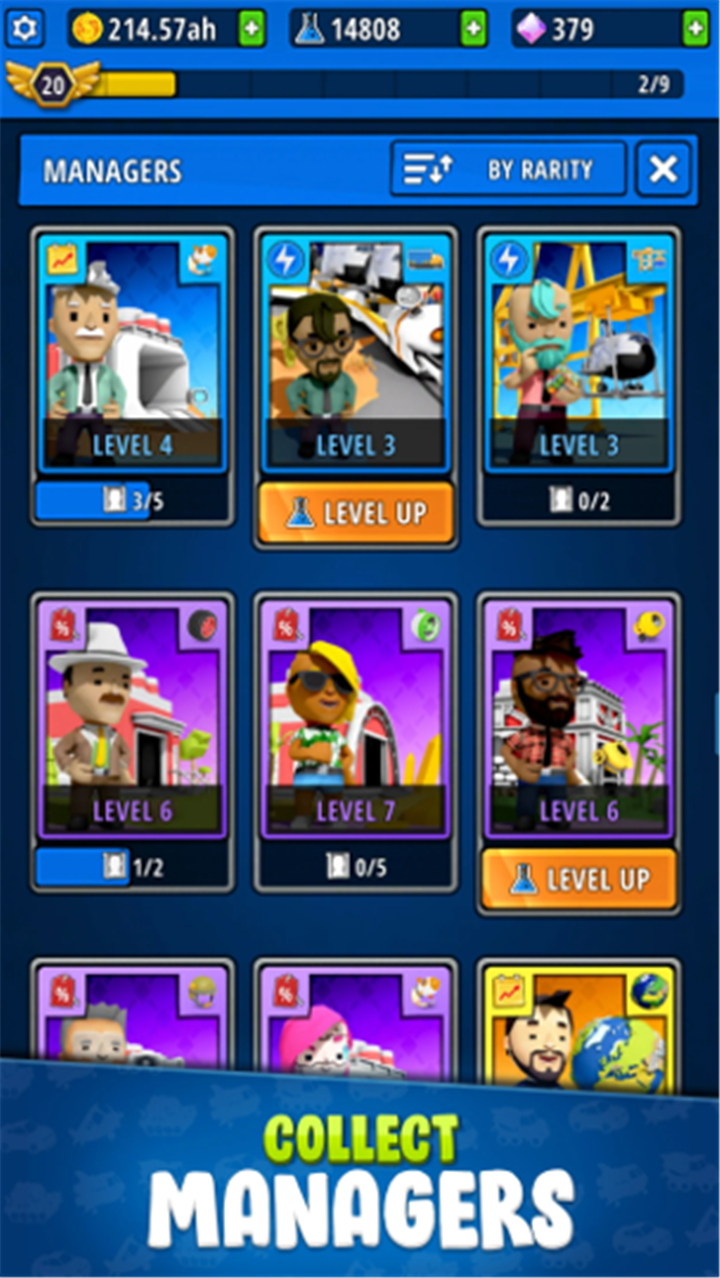This screenshot has width=720, height=1278.
Task: Buy more gems via the plus next to 379
Action: 696,29
